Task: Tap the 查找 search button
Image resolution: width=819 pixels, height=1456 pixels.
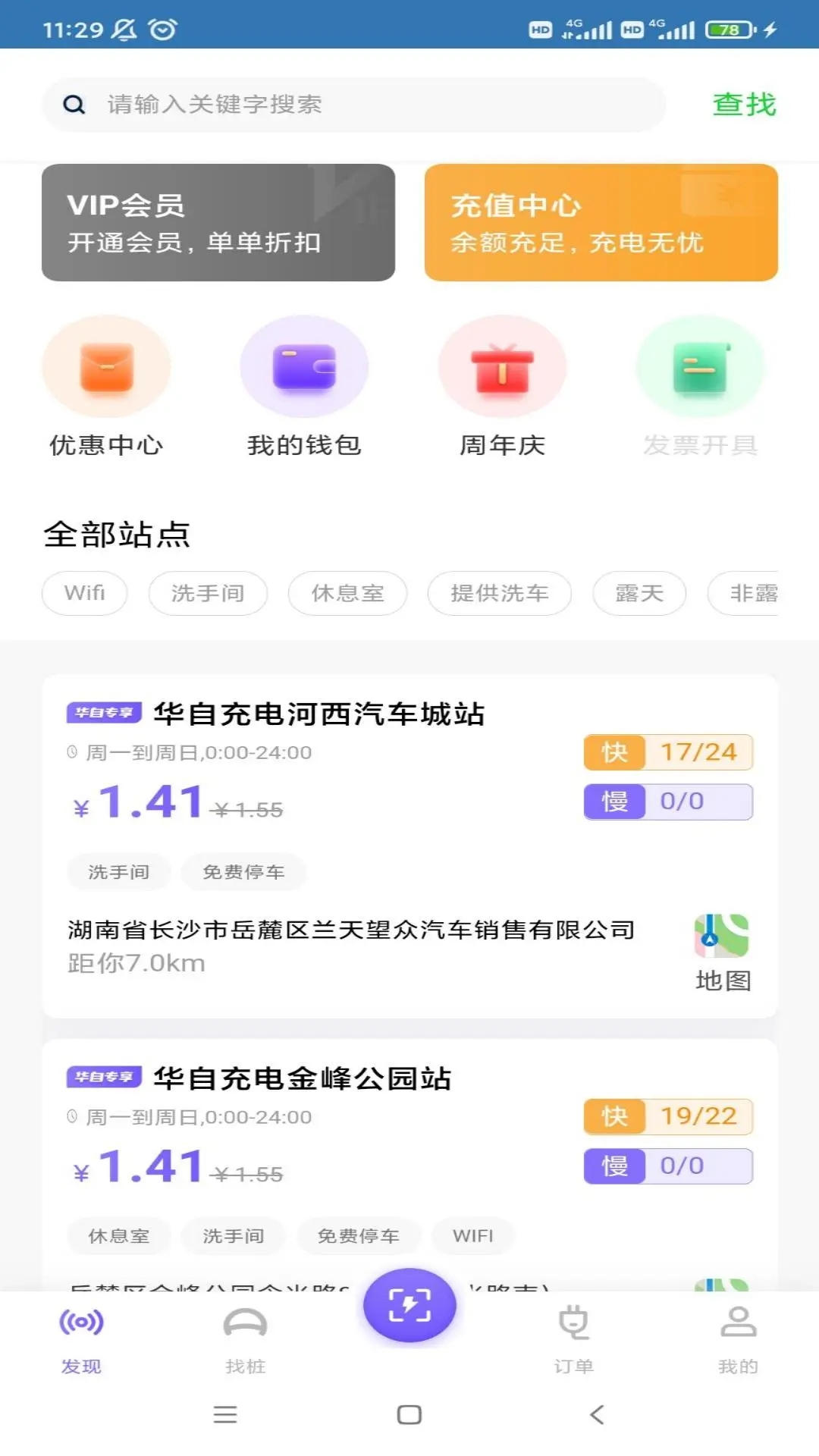Action: coord(744,105)
